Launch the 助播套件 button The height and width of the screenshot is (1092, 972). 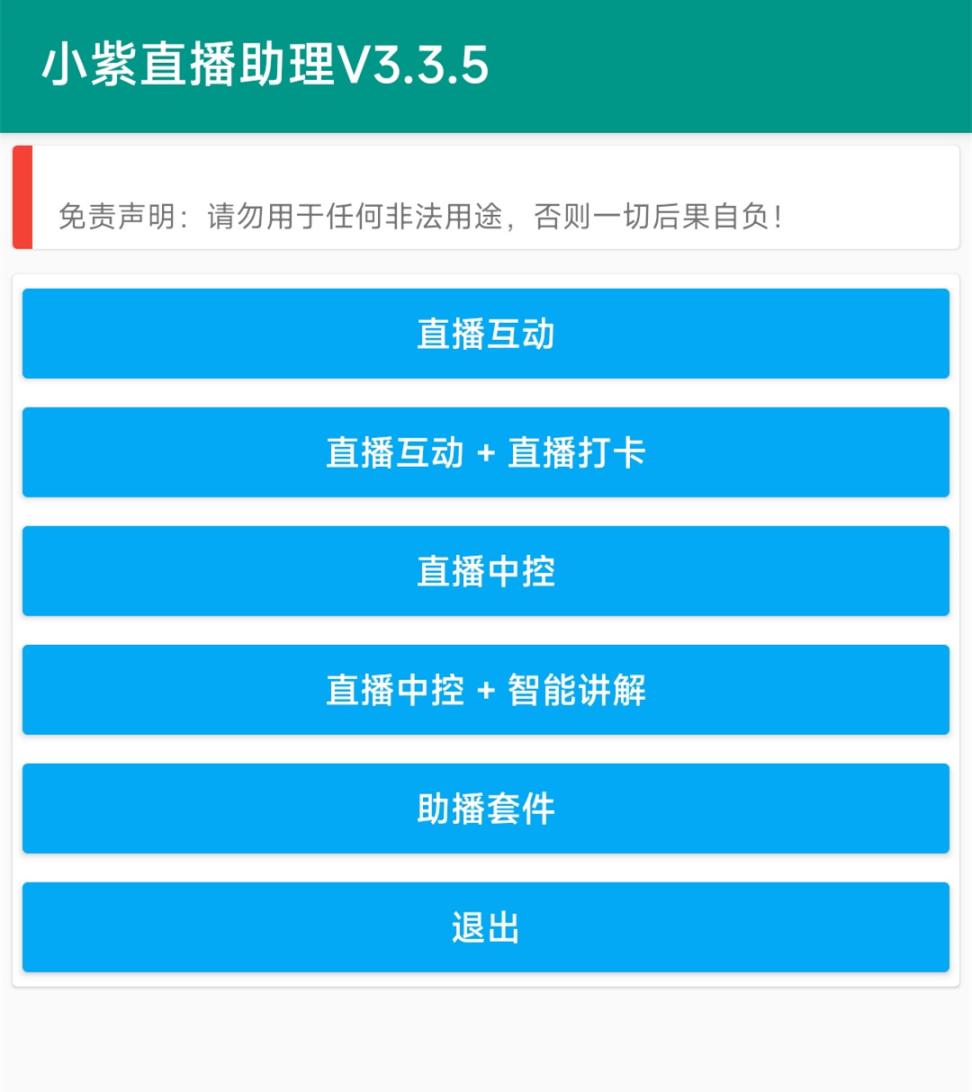pos(485,808)
